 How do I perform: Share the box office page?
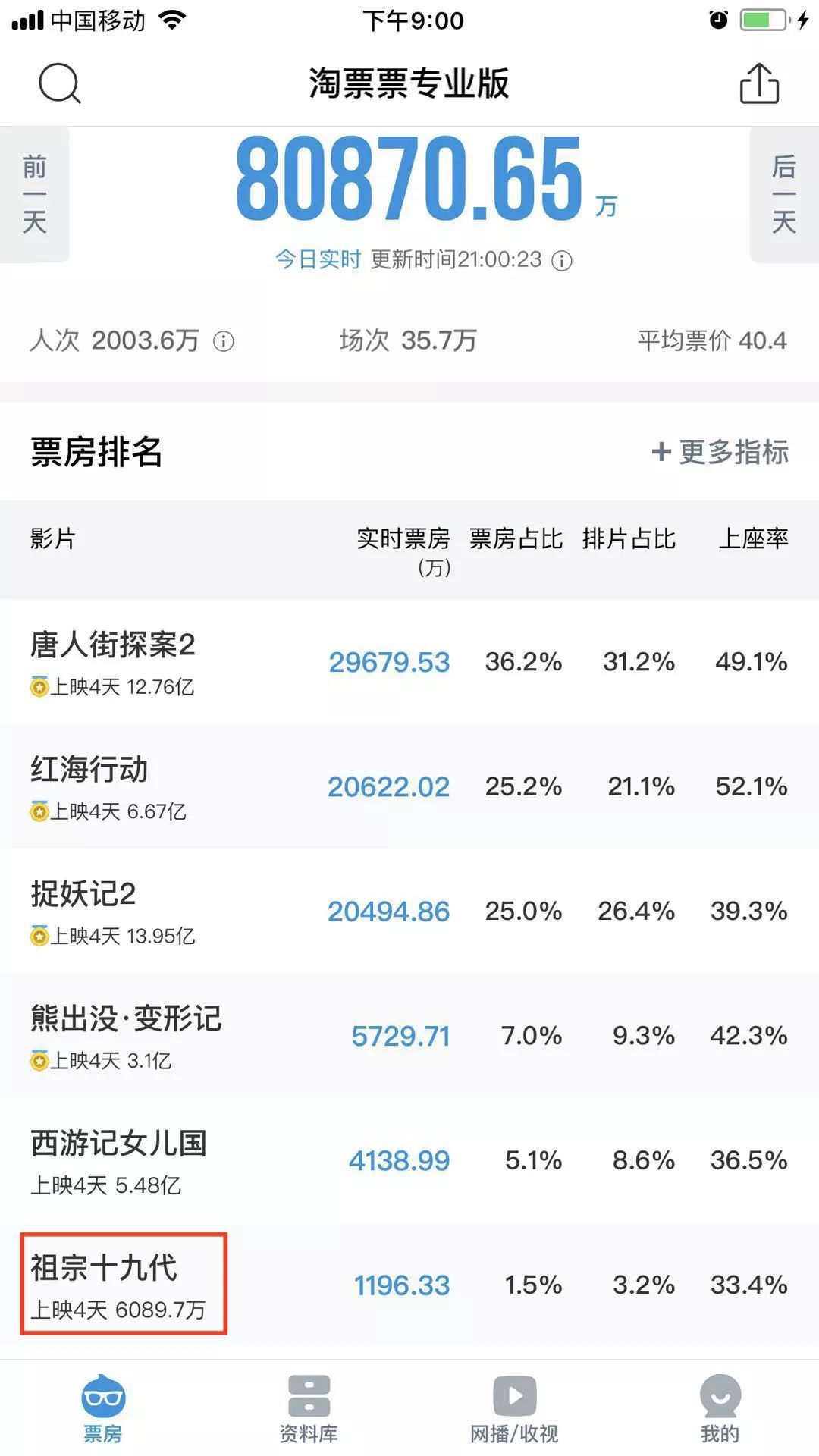(759, 83)
